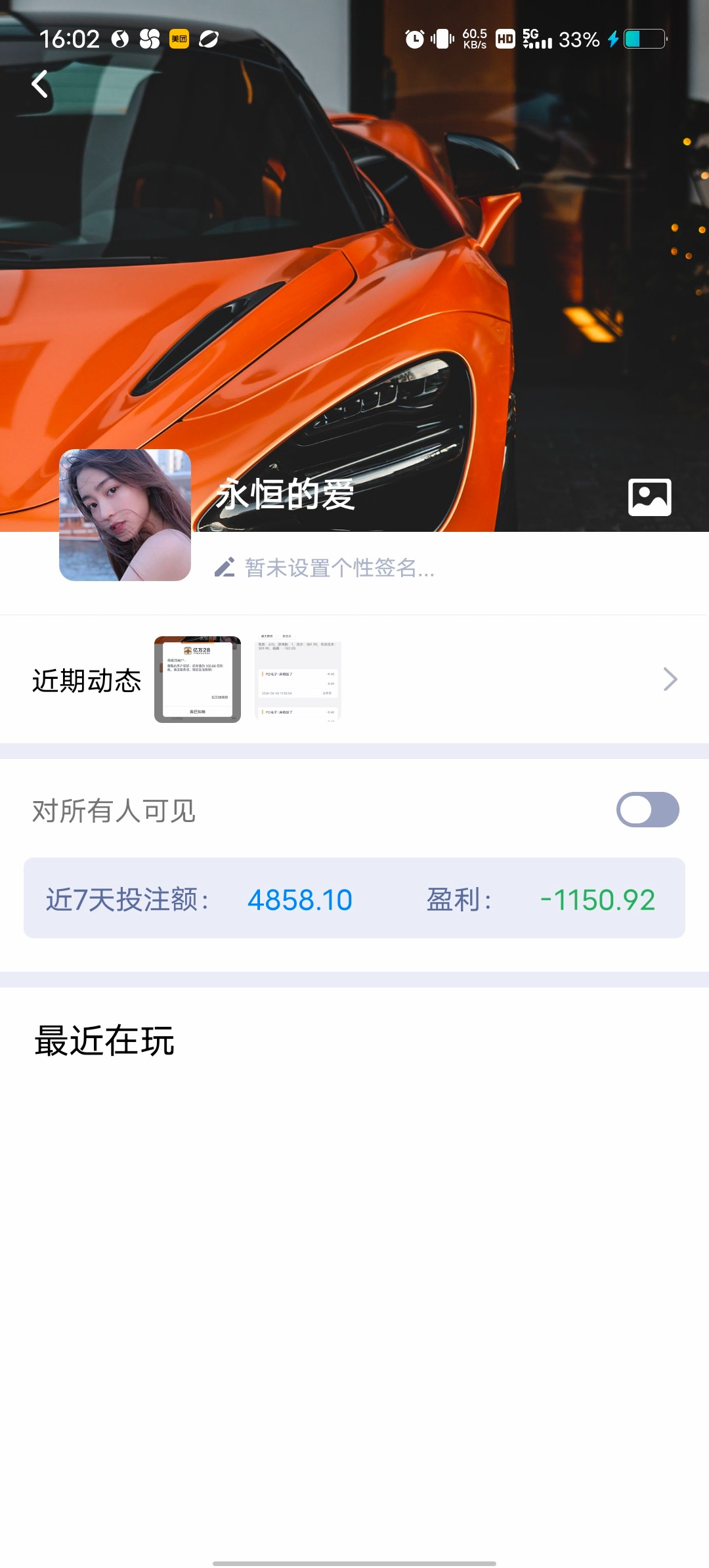Screen dimensions: 709x1568
Task: Expand 近期动态 with the right chevron
Action: (x=670, y=679)
